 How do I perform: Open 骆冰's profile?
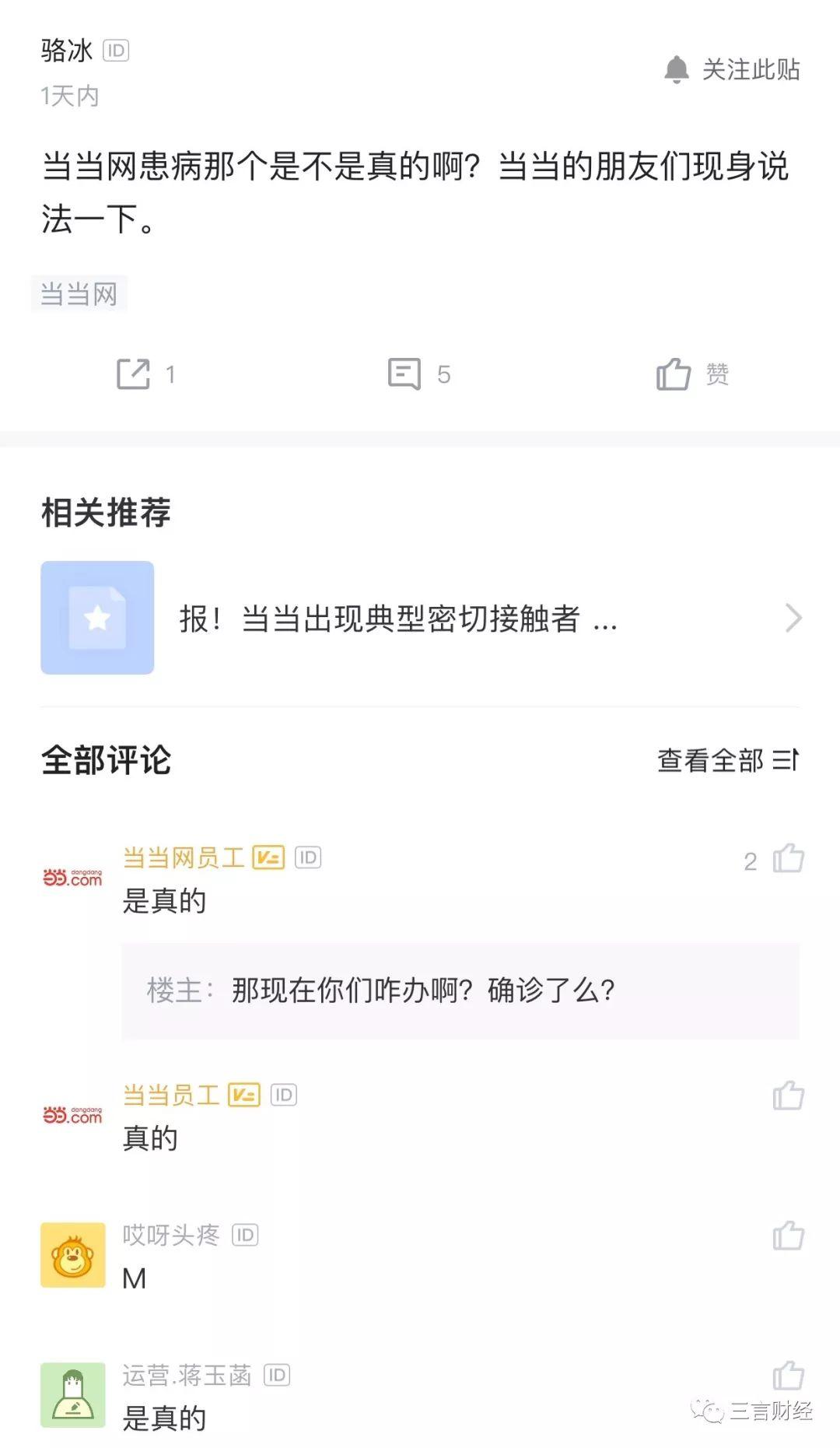(x=67, y=51)
